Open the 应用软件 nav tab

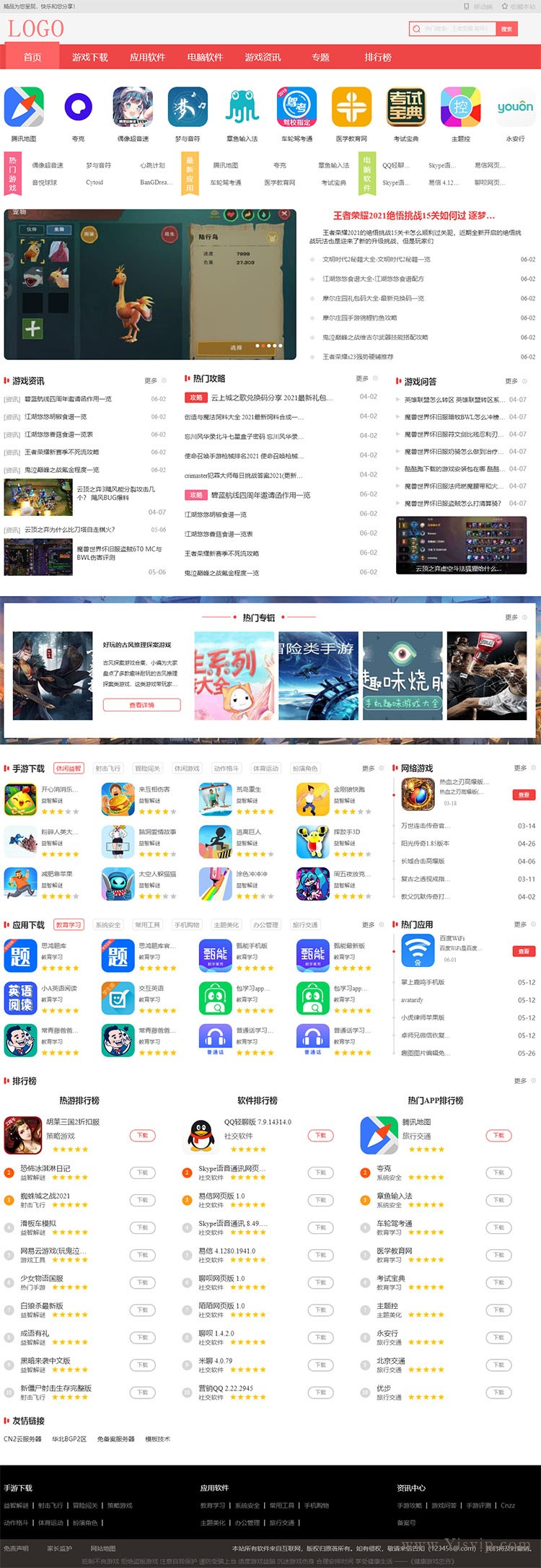(148, 57)
